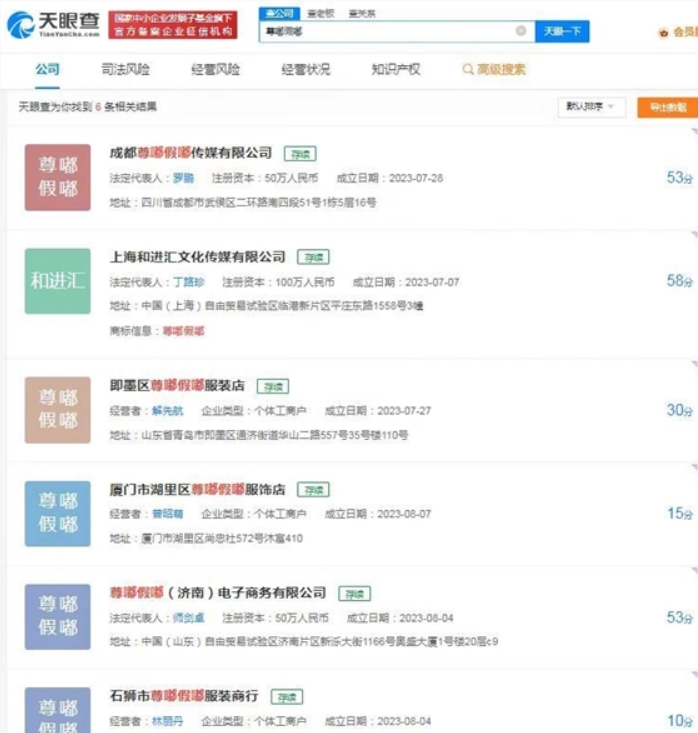This screenshot has height=733, width=698.
Task: Open 石狮市尊嘟假嘟服装商行 result
Action: (184, 695)
